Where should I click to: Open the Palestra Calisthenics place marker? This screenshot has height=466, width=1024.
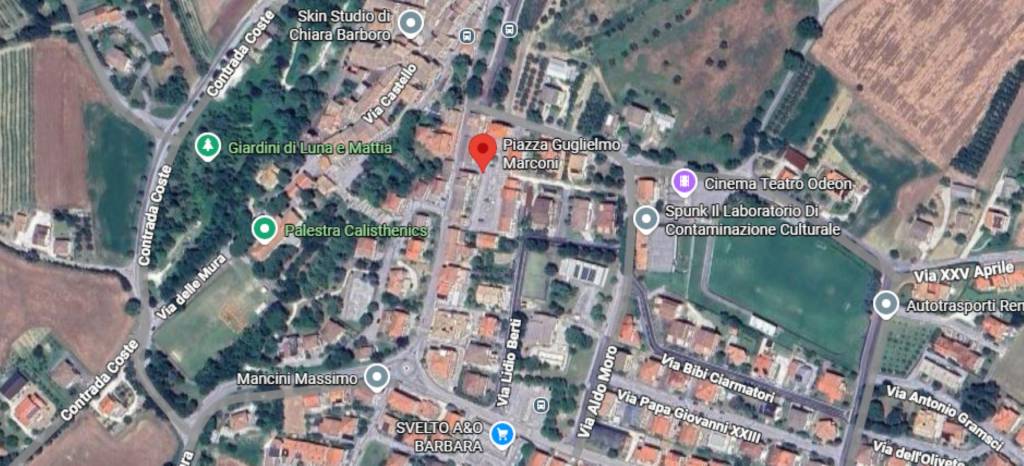(x=264, y=230)
